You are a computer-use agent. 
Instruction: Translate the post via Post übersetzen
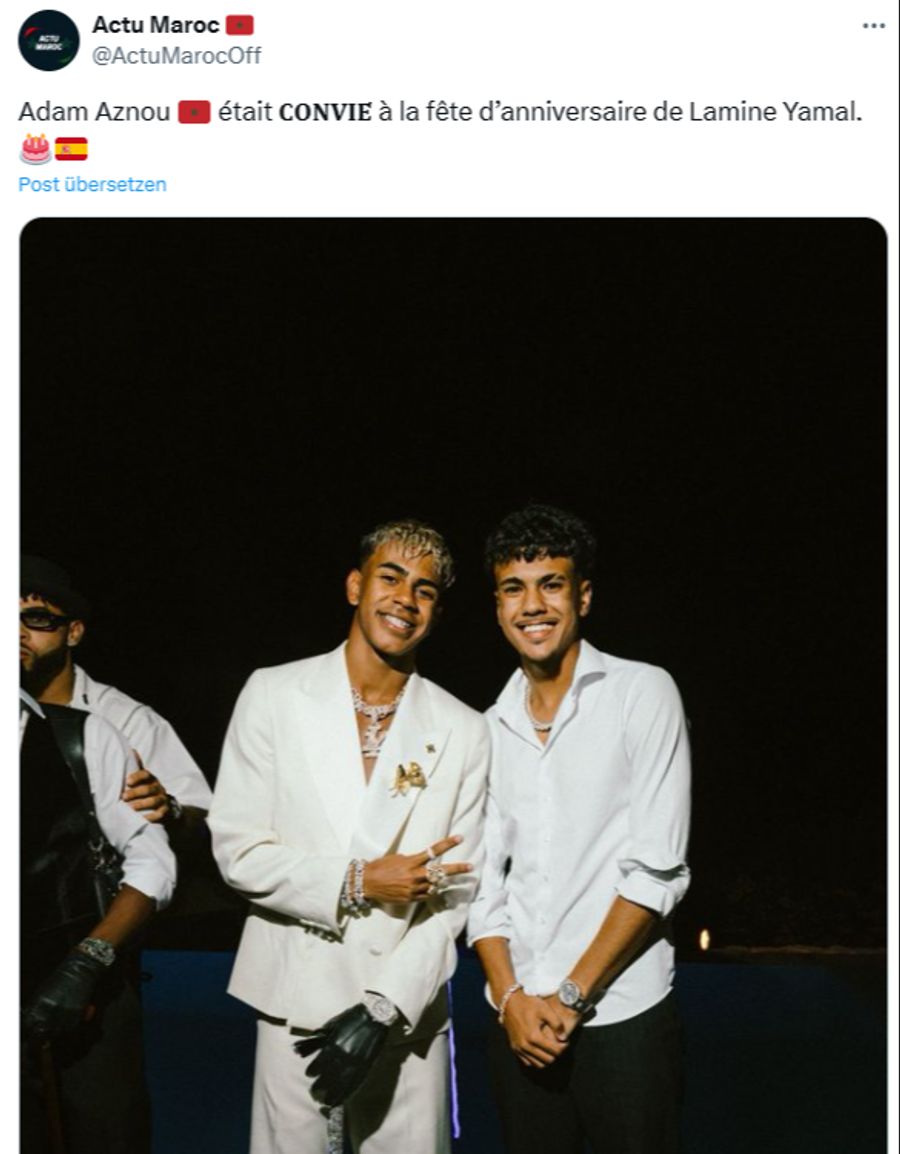[92, 184]
